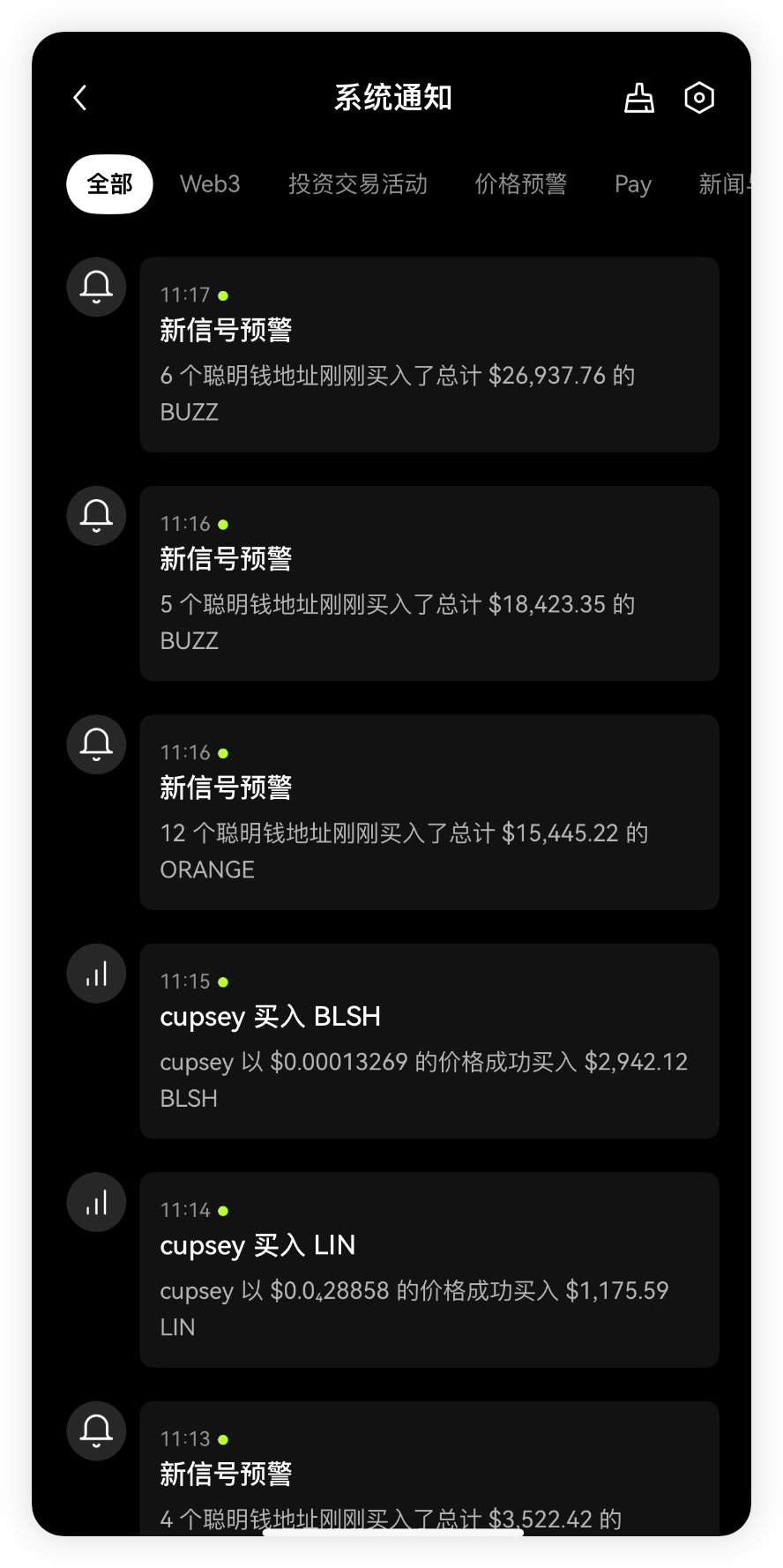Switch to the Web3 tab
This screenshot has width=783, height=1568.
210,184
